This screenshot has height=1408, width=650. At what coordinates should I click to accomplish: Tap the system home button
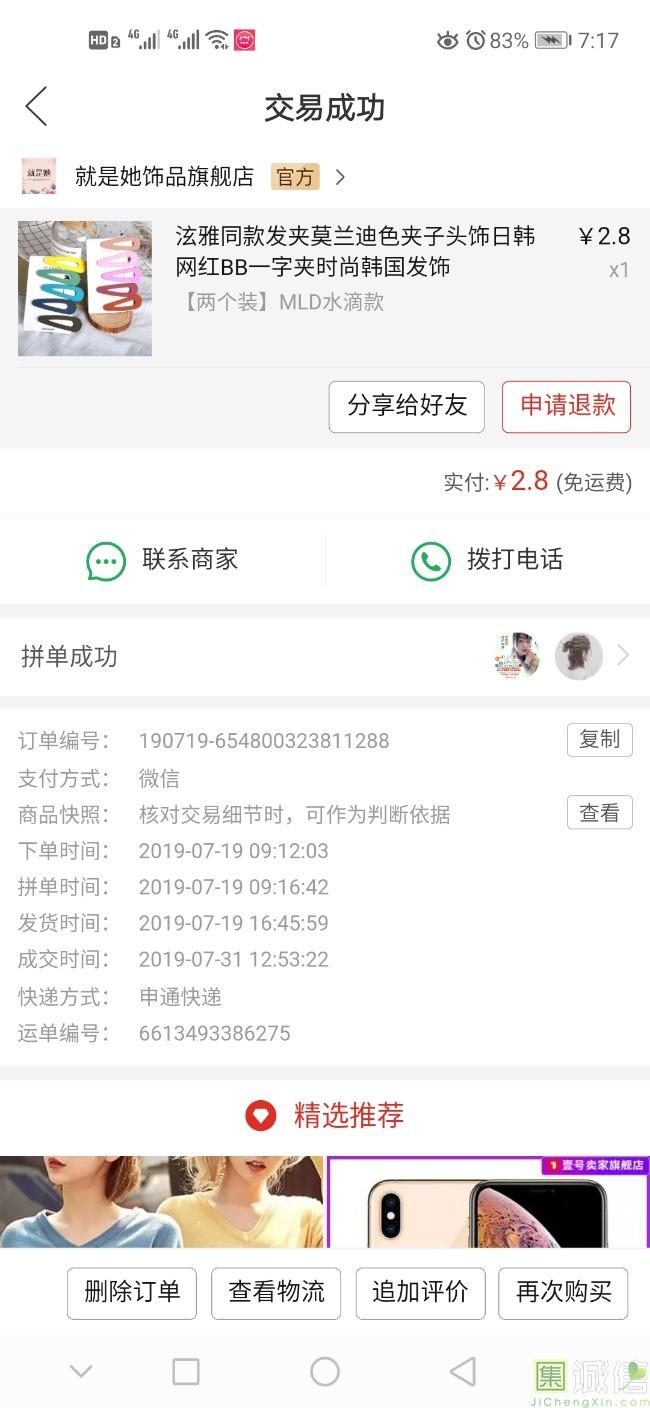pyautogui.click(x=325, y=1371)
